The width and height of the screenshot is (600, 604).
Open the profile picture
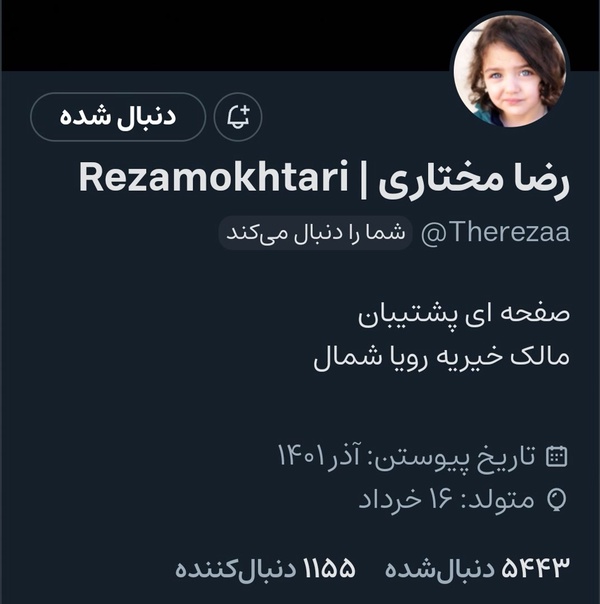(x=509, y=69)
